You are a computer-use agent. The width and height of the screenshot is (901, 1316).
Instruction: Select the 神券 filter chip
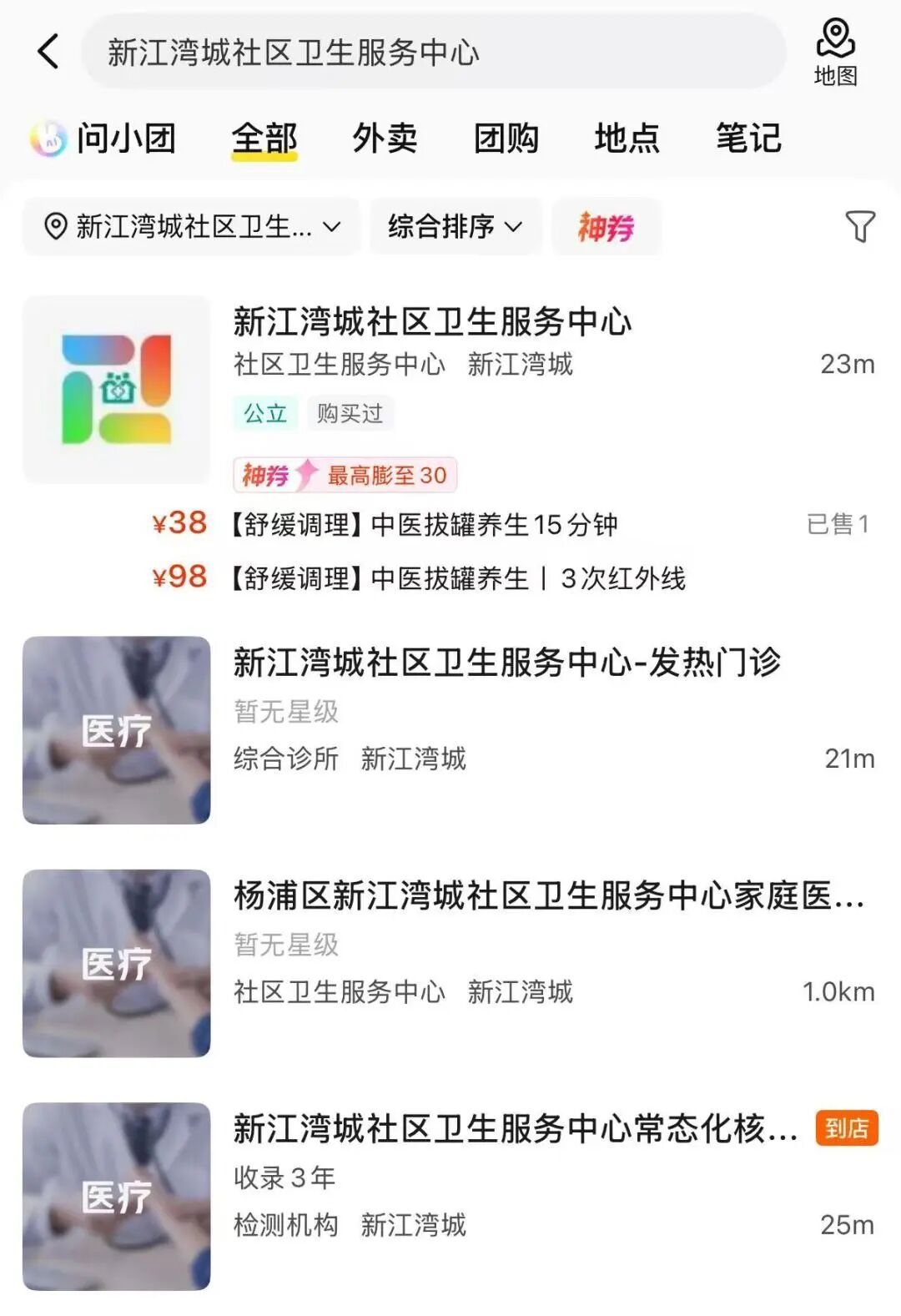pyautogui.click(x=607, y=226)
